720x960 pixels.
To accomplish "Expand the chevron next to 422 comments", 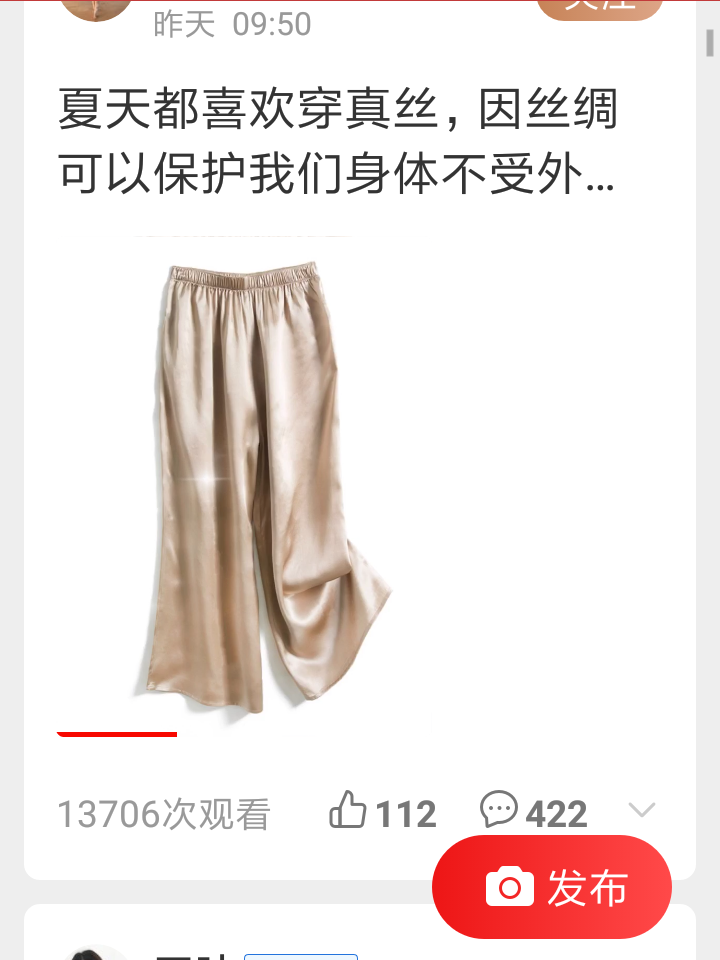I will [641, 810].
